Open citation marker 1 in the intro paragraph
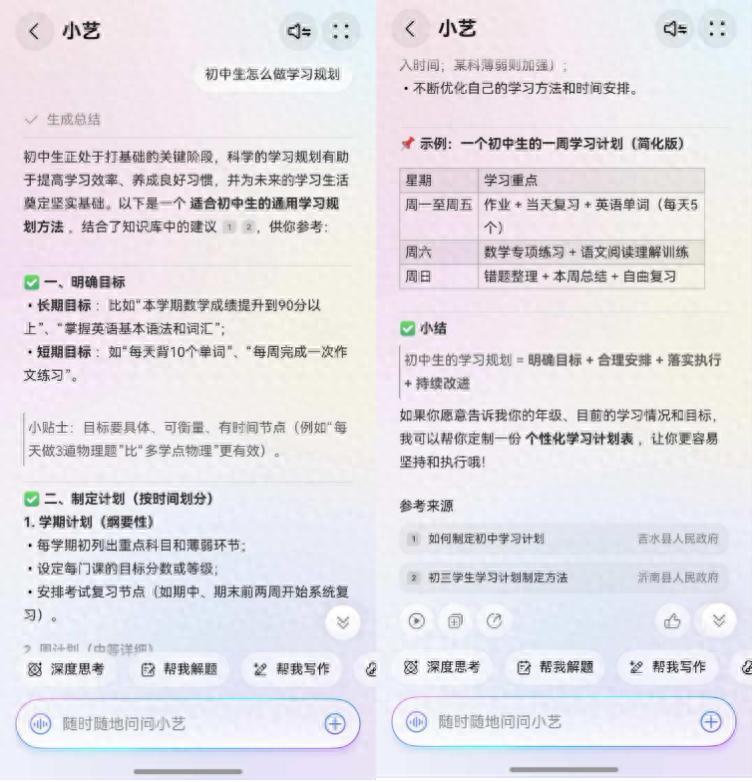Viewport: 754px width, 782px height. click(229, 228)
